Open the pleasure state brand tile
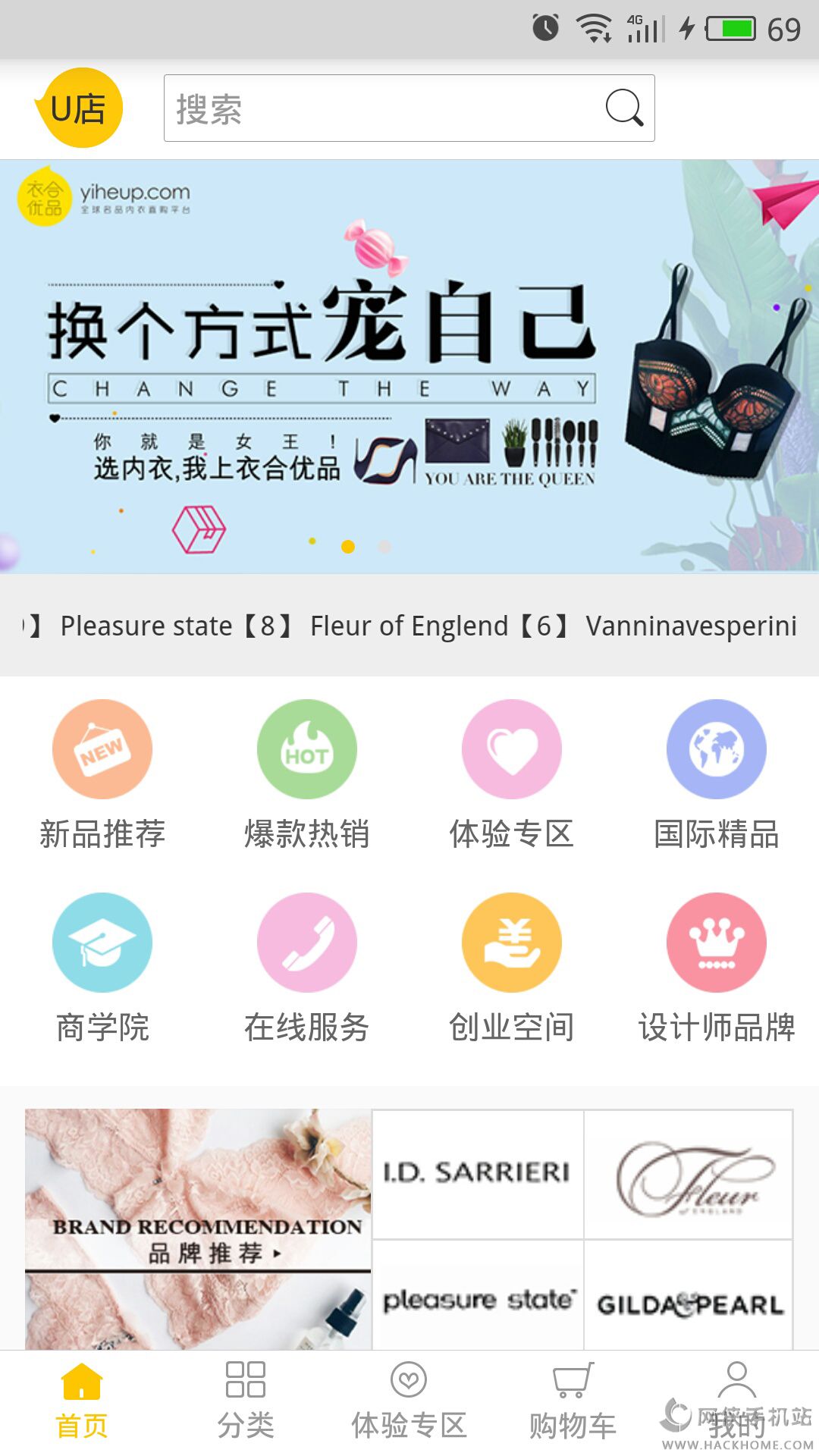The width and height of the screenshot is (819, 1456). coord(477,1298)
